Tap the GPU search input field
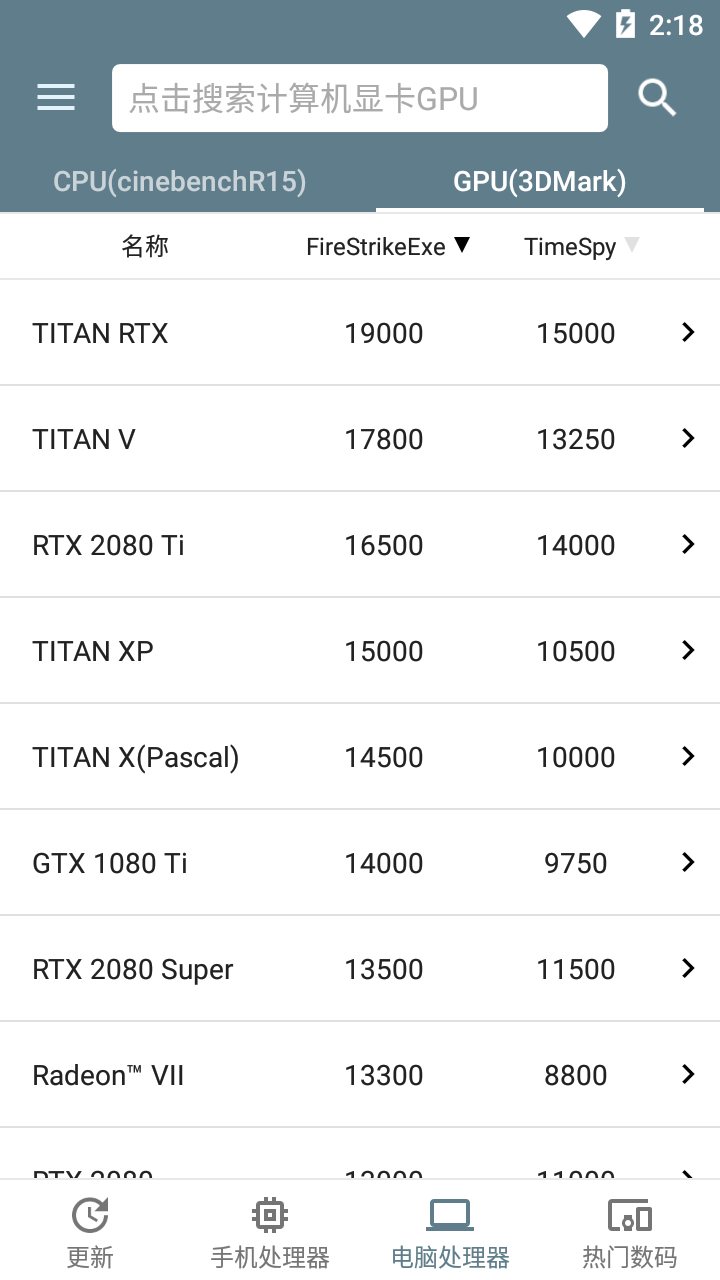 tap(360, 98)
